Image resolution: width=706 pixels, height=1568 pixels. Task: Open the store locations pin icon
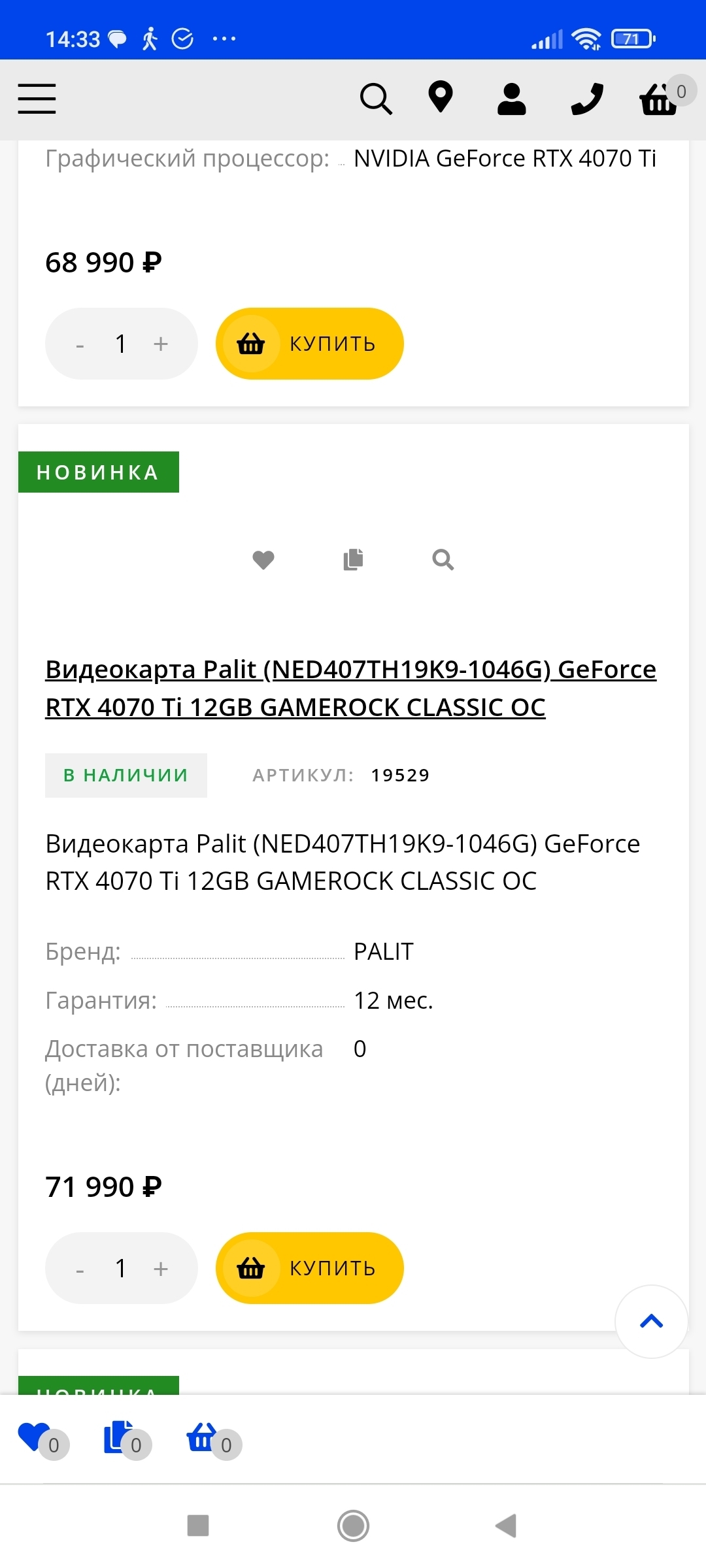[x=441, y=97]
